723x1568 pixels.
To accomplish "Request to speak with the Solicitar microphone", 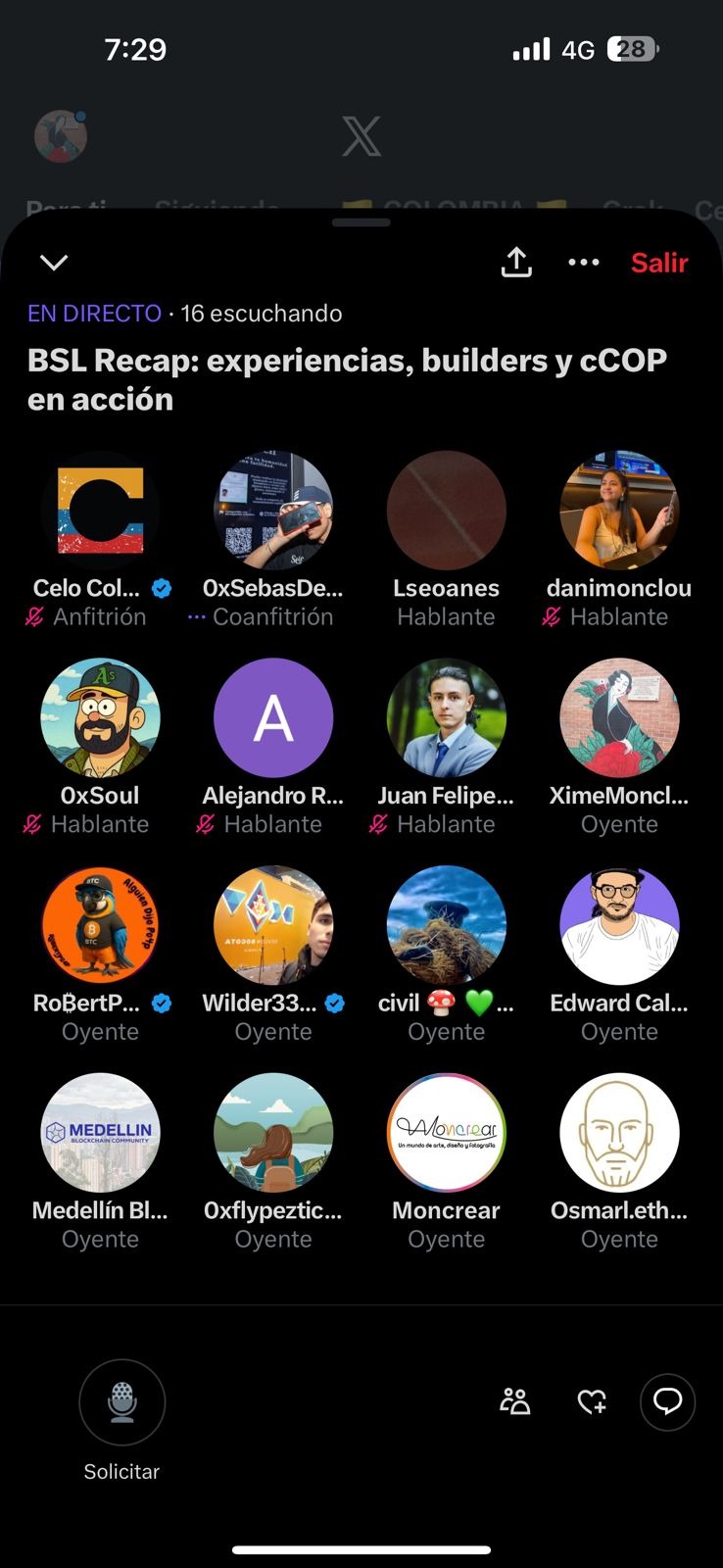I will [121, 1402].
